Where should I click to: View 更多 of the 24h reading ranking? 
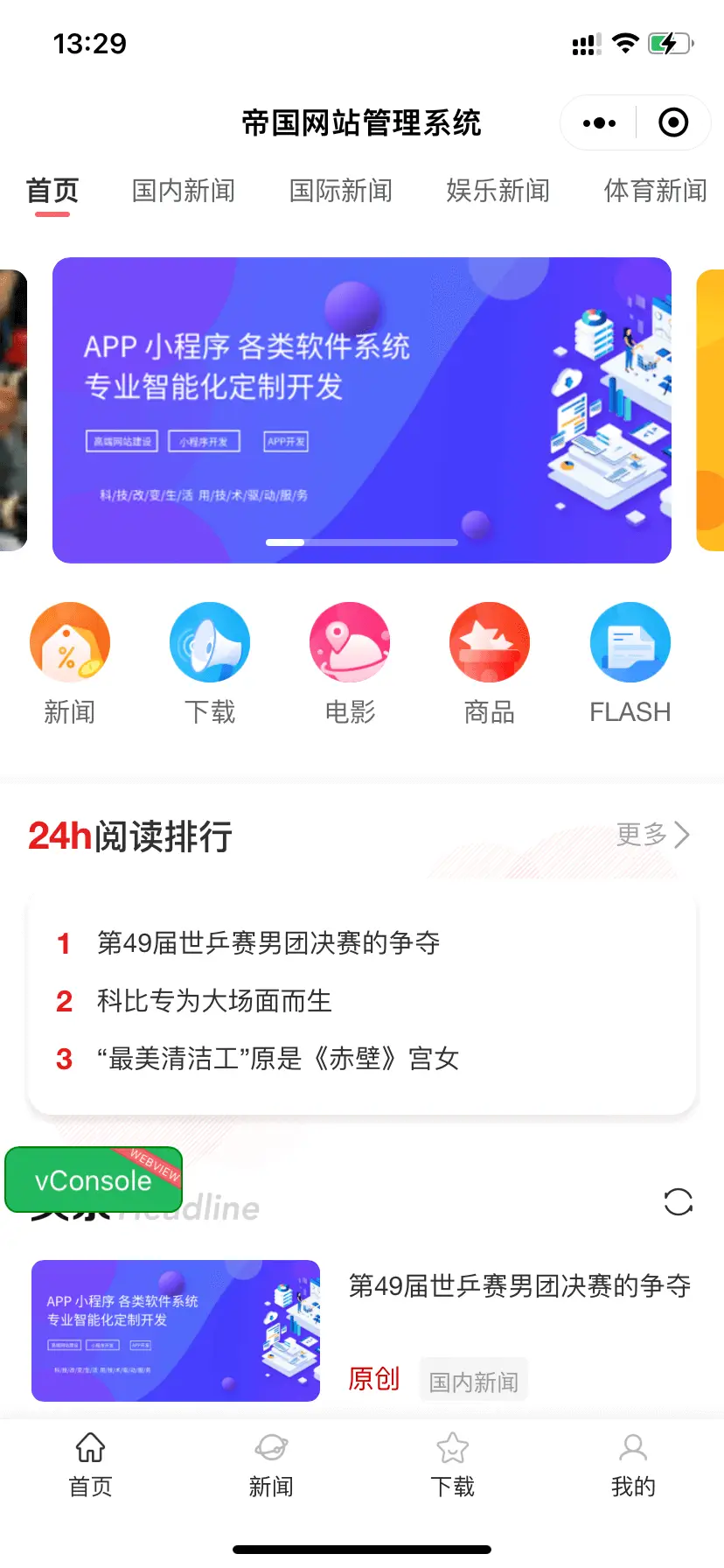(652, 835)
